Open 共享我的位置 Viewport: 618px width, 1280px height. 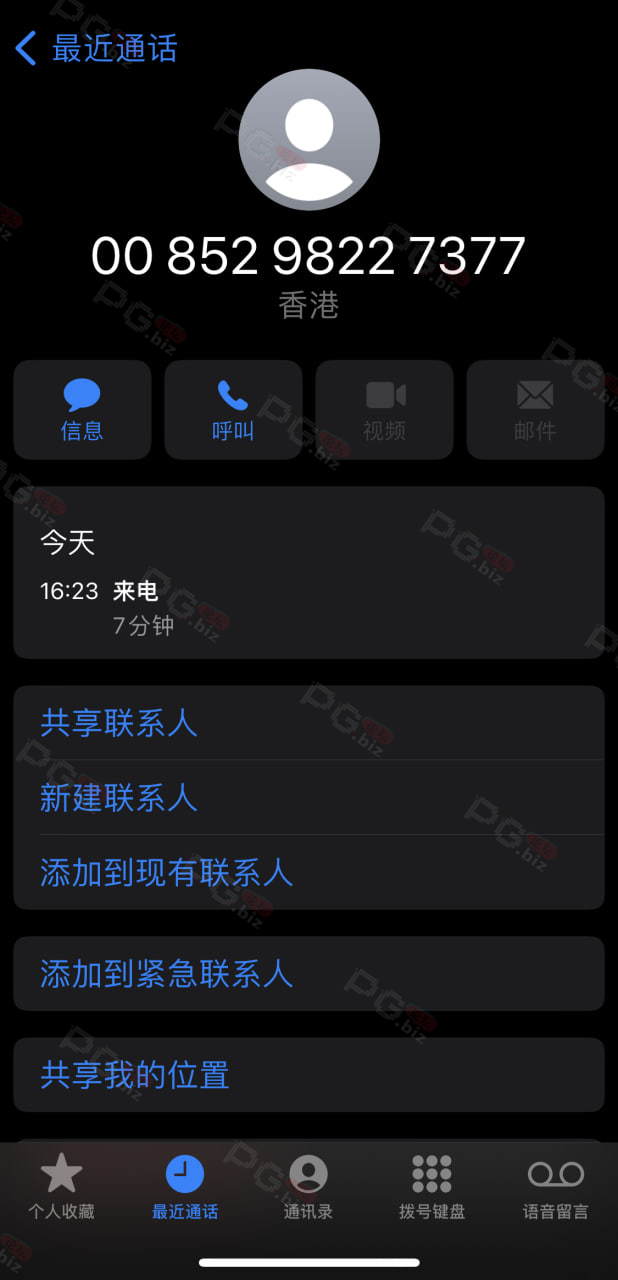pyautogui.click(x=309, y=1075)
